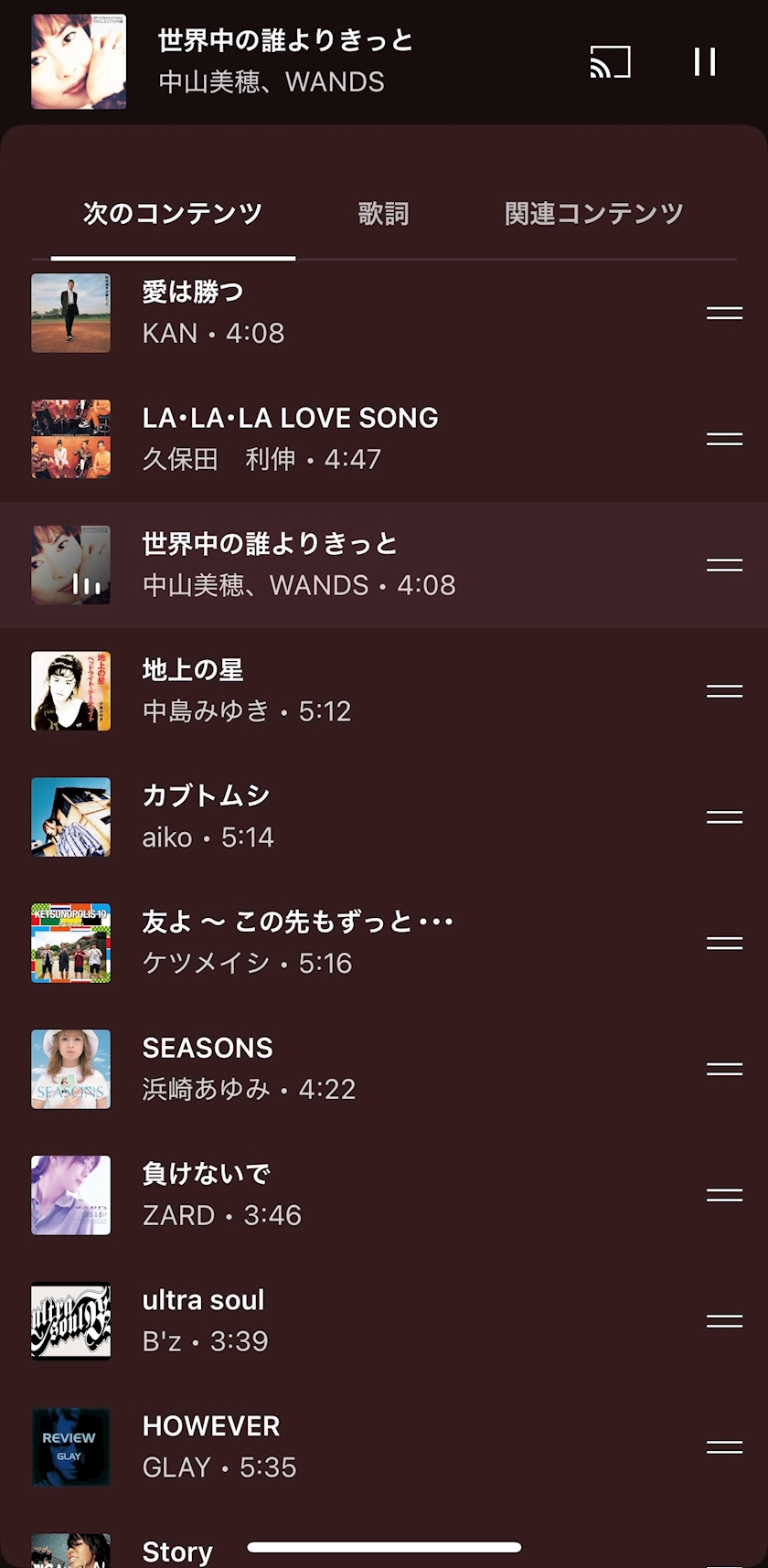Image resolution: width=768 pixels, height=1568 pixels.
Task: Open the now playing album cover at top
Action: pyautogui.click(x=79, y=62)
